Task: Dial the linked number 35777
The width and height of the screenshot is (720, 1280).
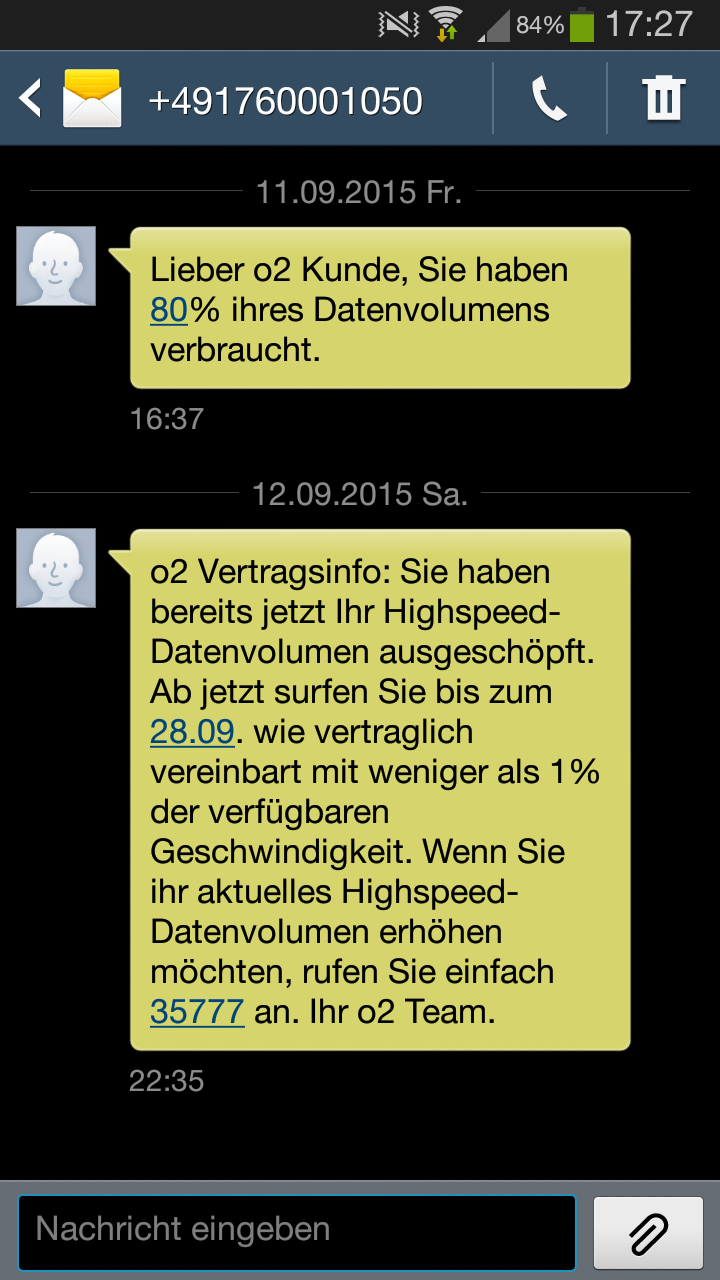Action: click(197, 1012)
